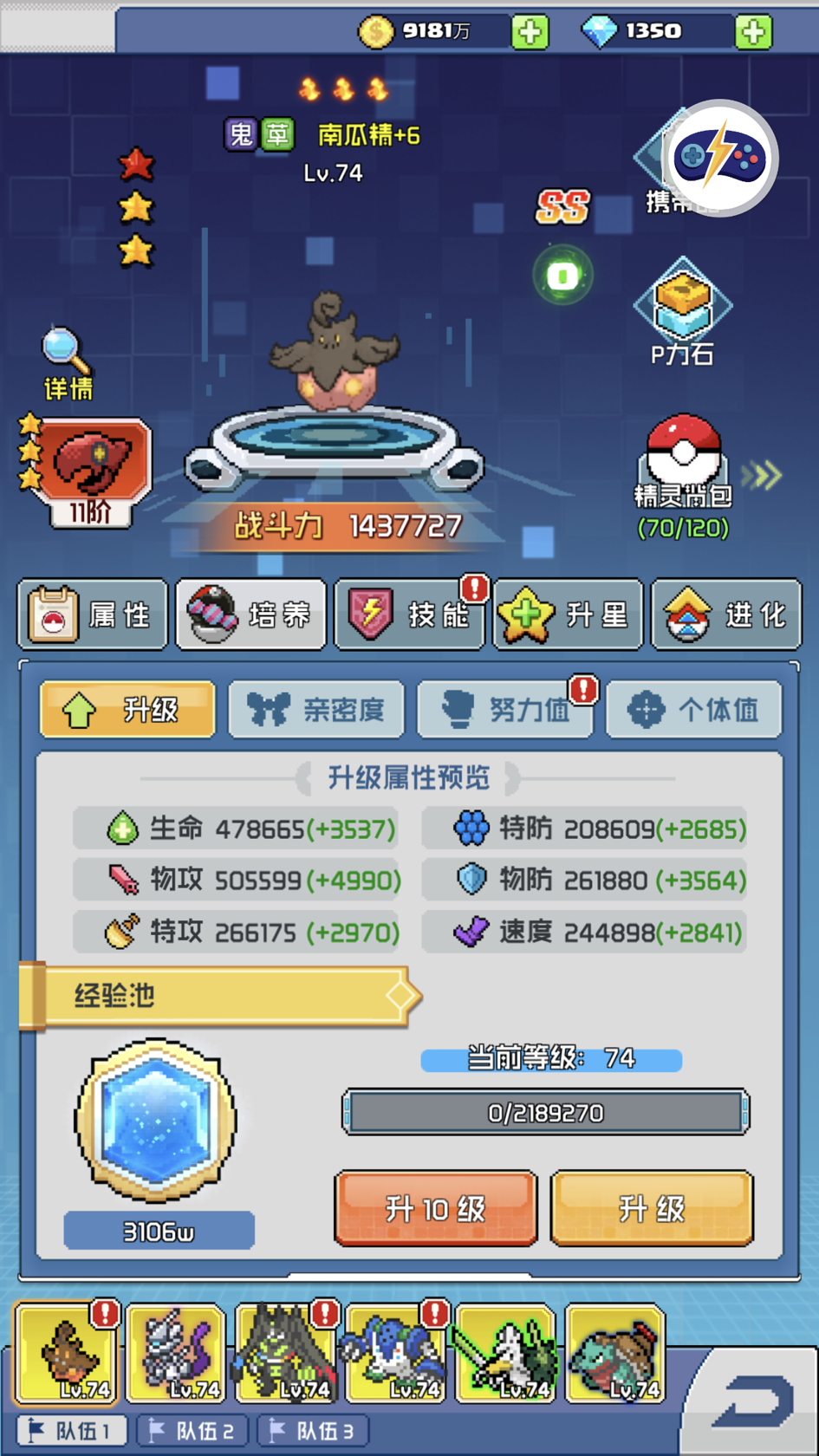819x1456 pixels.
Task: Select the 亲密度 sub-tab
Action: coord(317,710)
